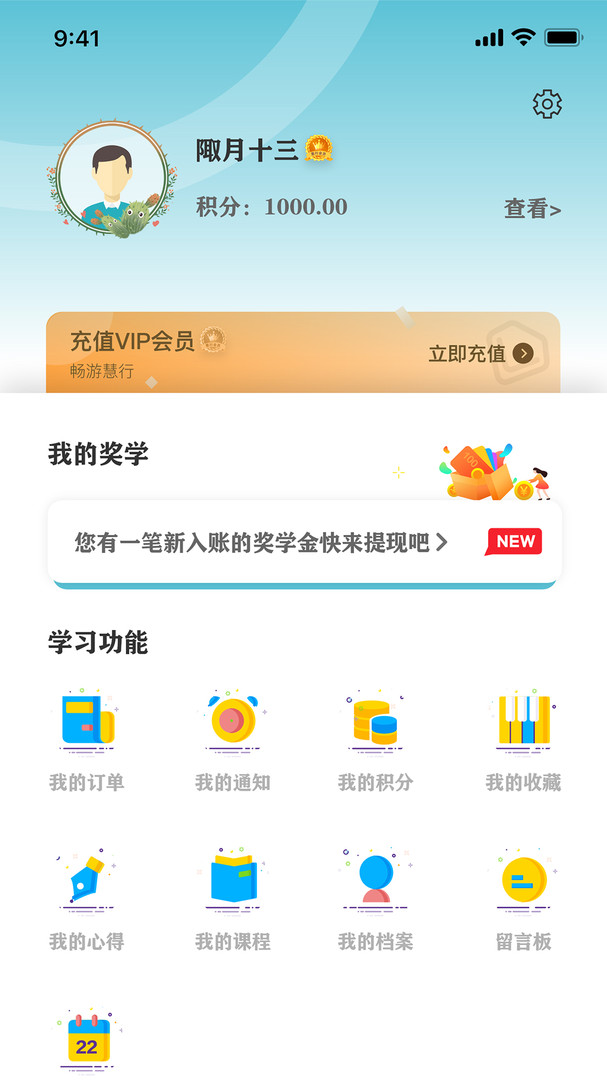View points details via 查看>

point(532,209)
